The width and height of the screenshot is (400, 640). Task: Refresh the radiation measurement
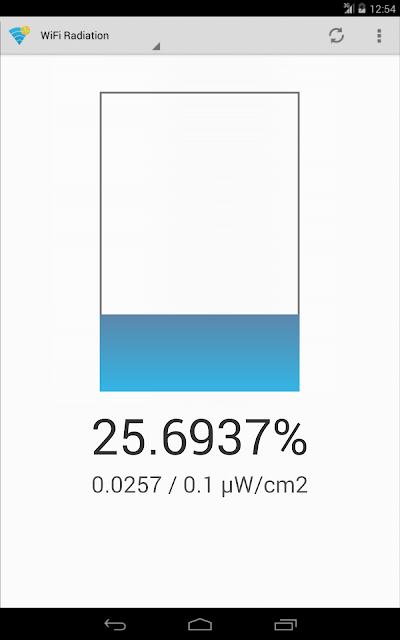tap(336, 36)
